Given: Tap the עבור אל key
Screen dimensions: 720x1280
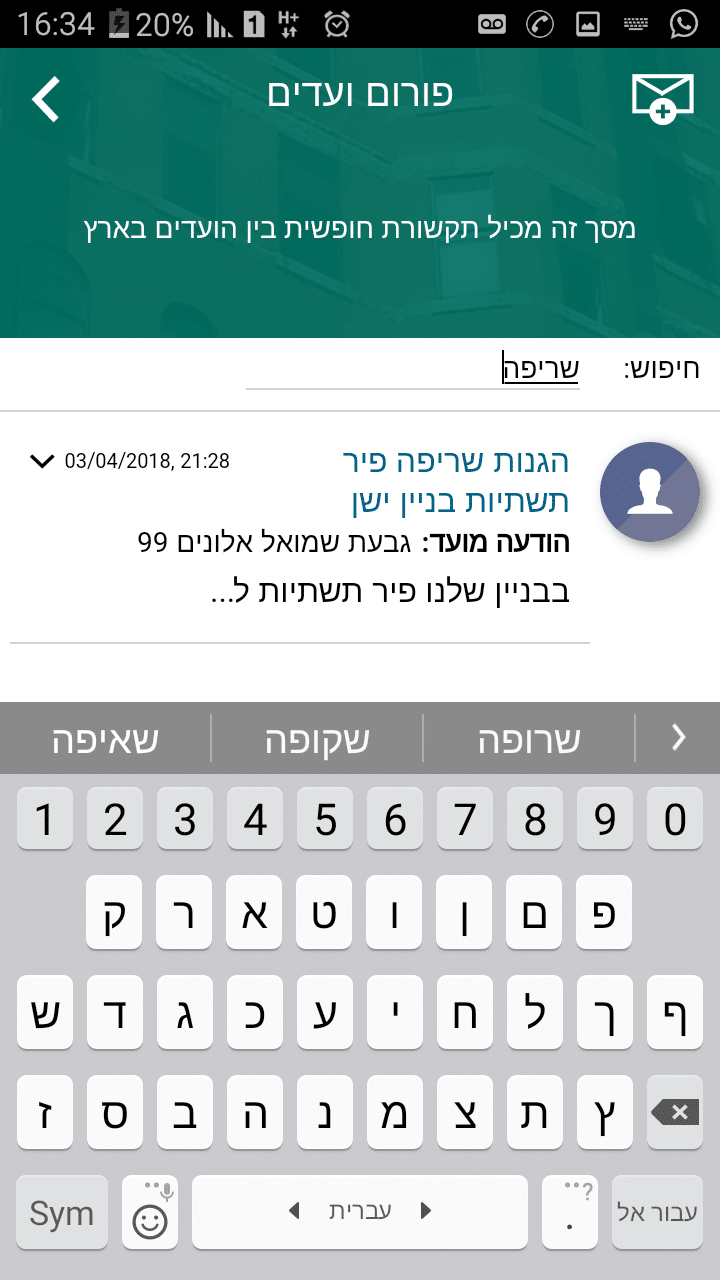Looking at the screenshot, I should 657,1212.
